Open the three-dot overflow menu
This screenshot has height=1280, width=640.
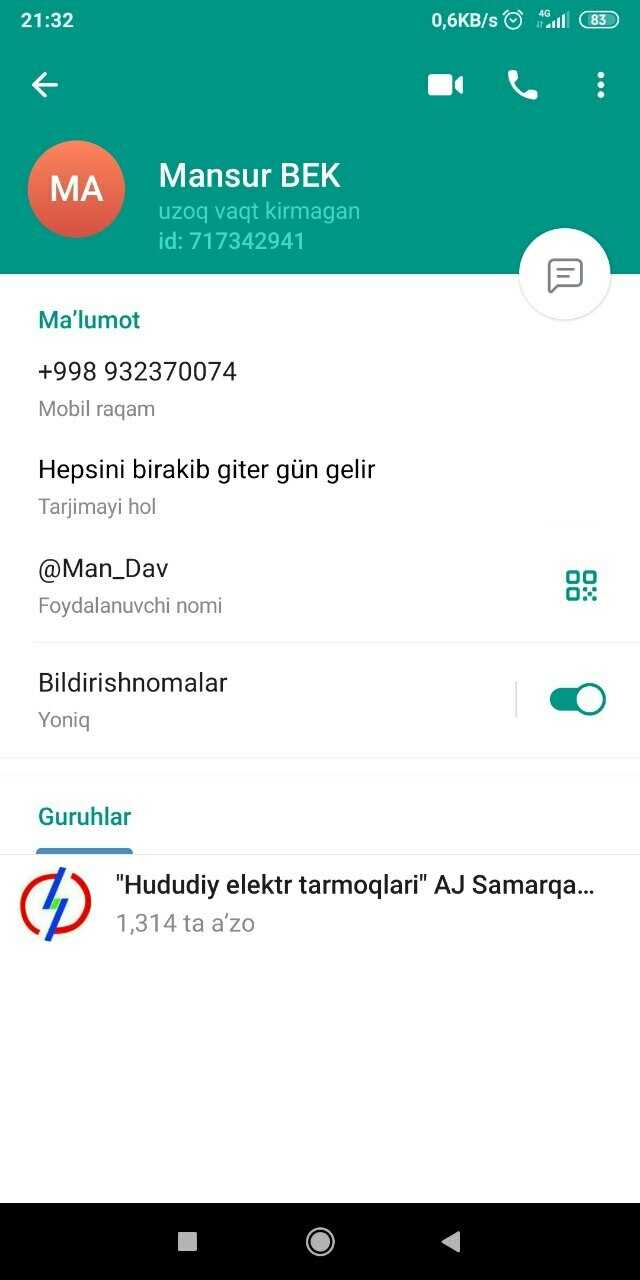600,85
